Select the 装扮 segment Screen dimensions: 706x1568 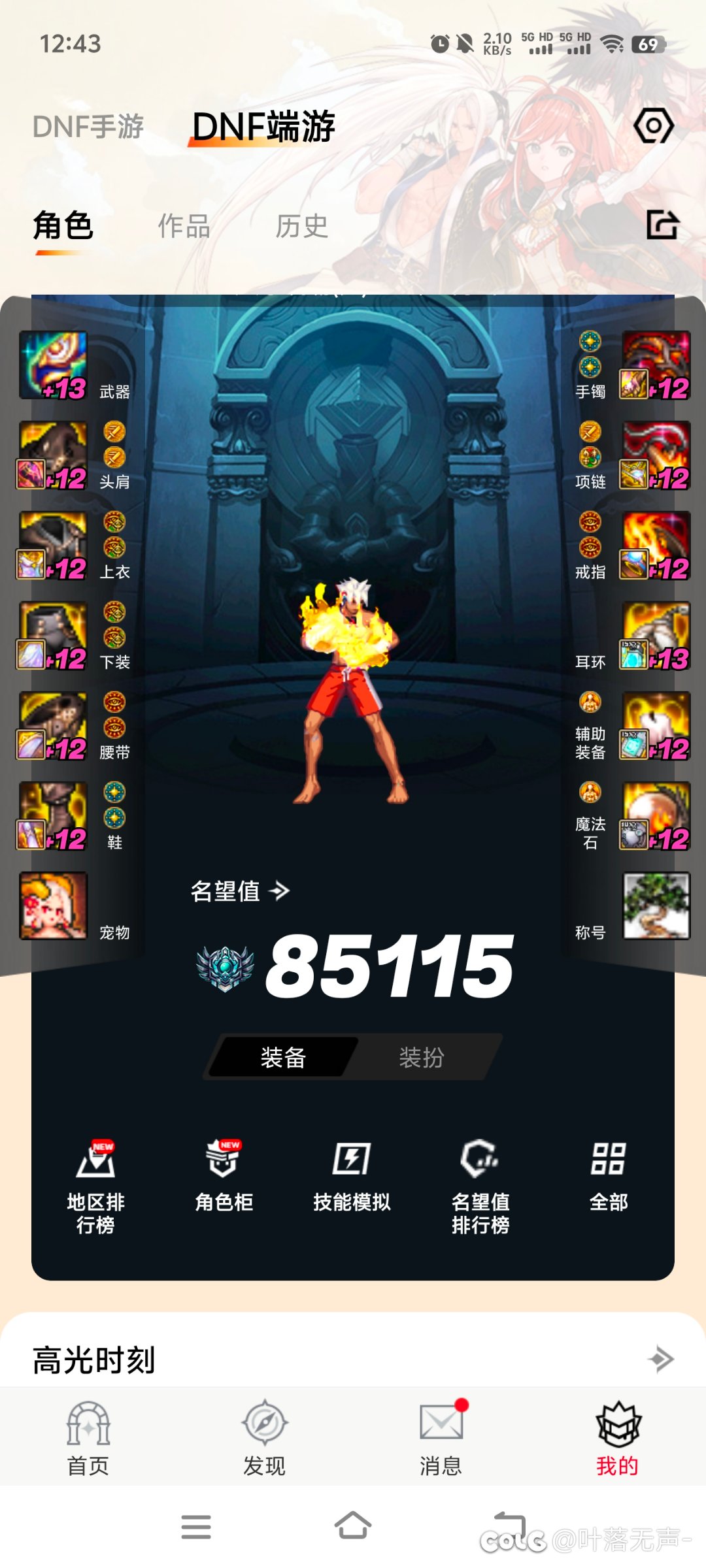(x=422, y=1056)
